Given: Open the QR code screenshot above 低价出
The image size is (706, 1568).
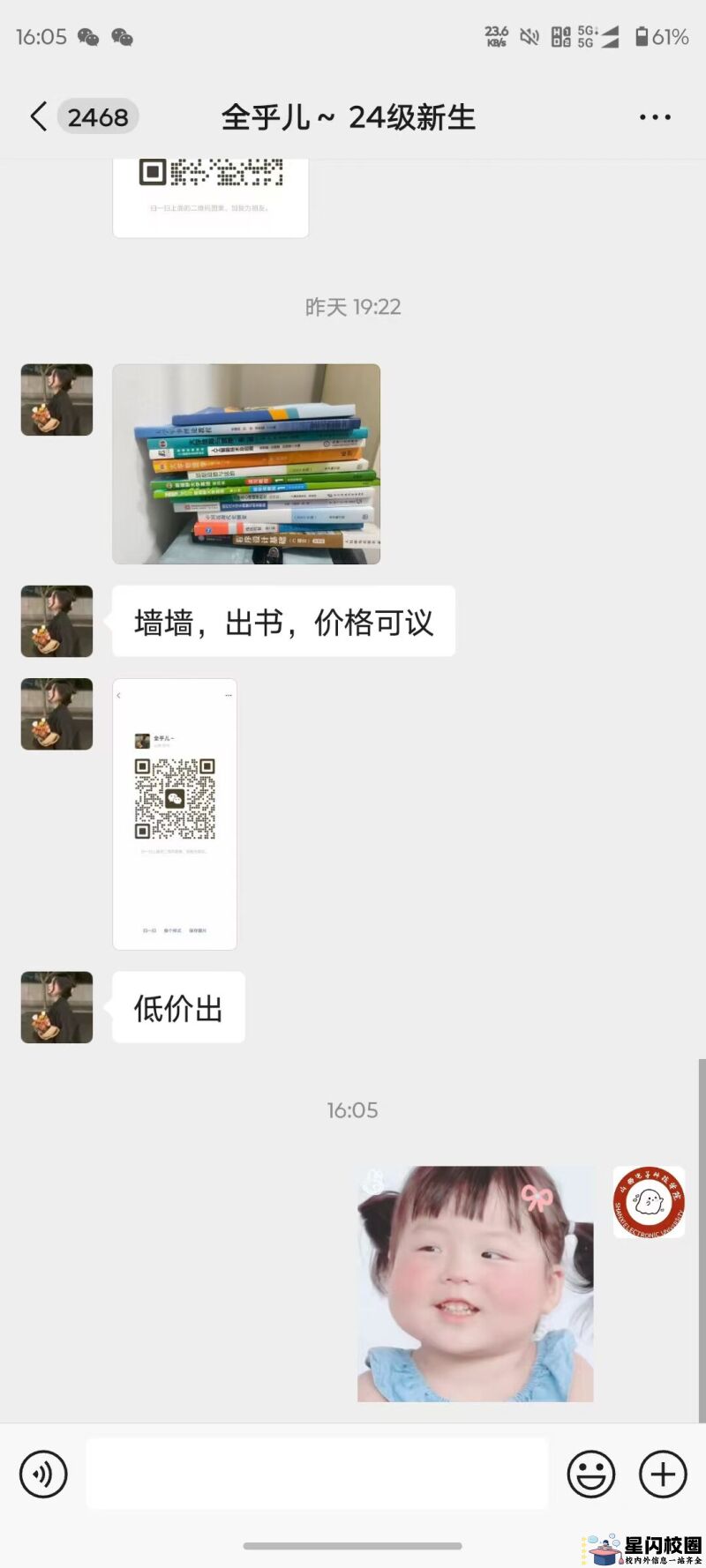Looking at the screenshot, I should [x=175, y=813].
